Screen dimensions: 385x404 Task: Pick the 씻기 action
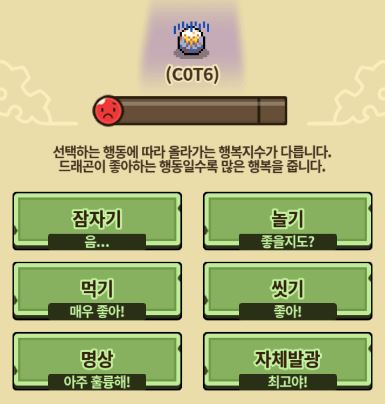pos(288,291)
